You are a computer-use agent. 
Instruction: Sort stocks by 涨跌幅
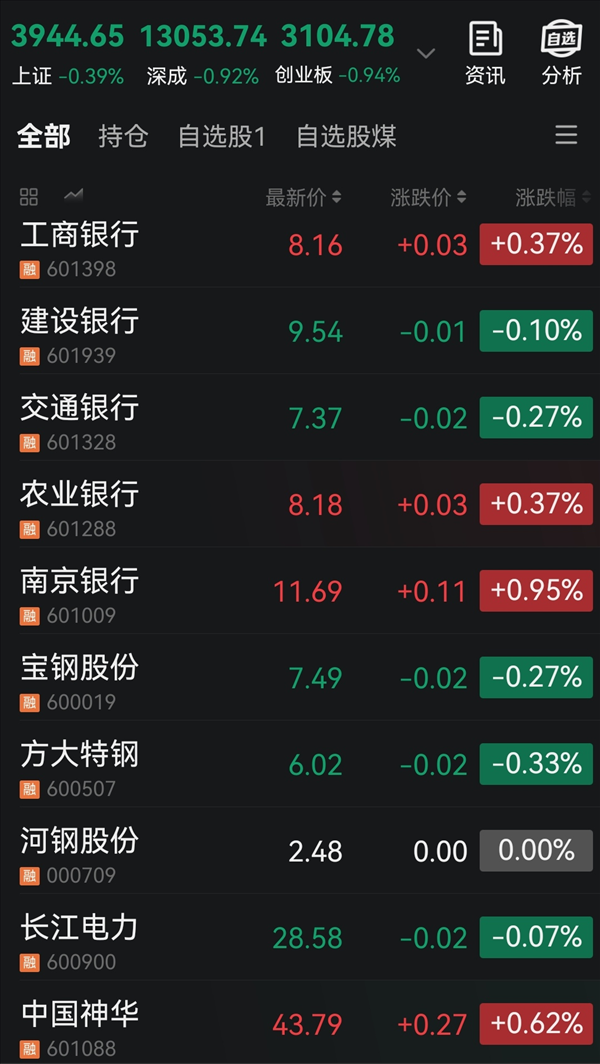pos(552,198)
